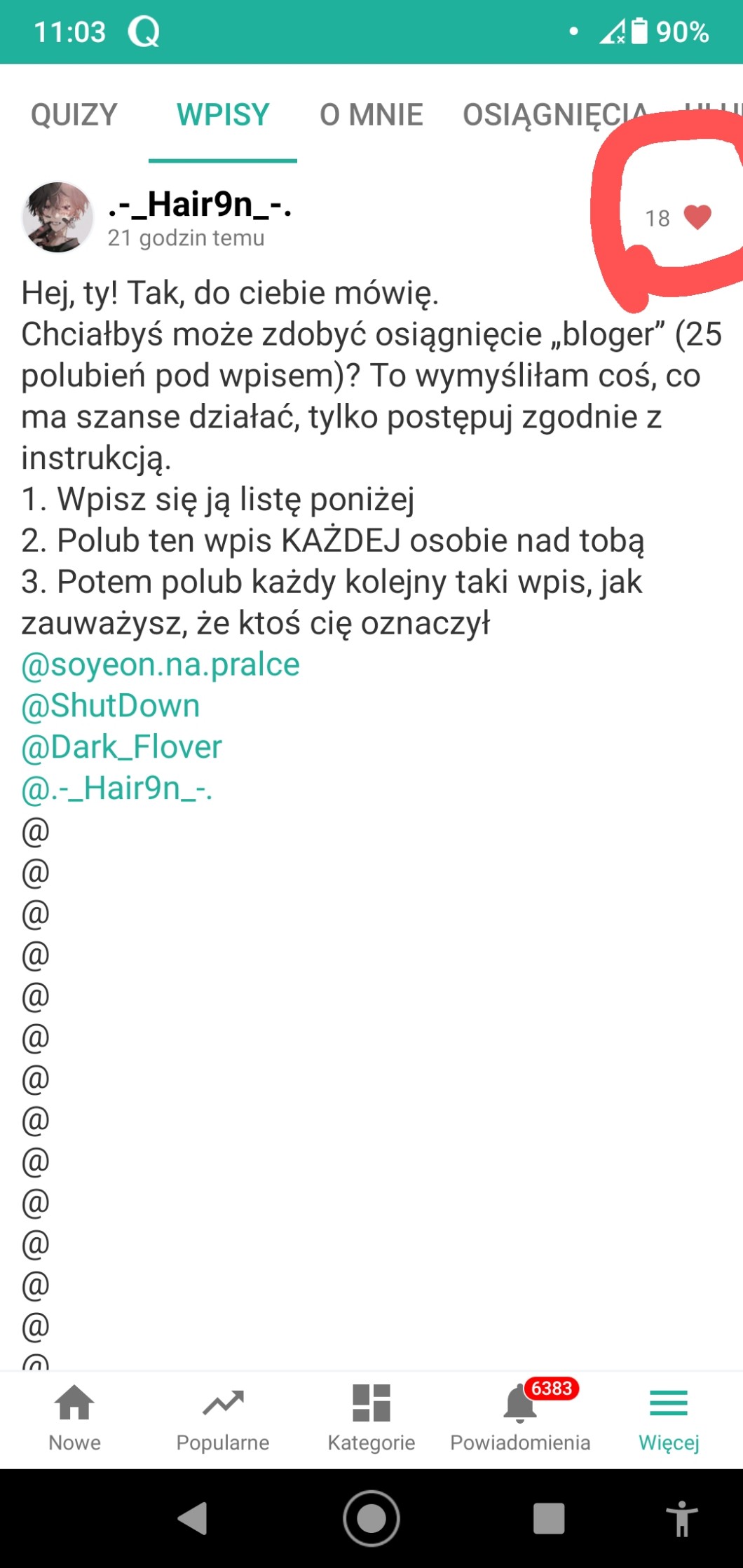Go to the system home screen
This screenshot has width=743, height=1568.
point(371,1519)
